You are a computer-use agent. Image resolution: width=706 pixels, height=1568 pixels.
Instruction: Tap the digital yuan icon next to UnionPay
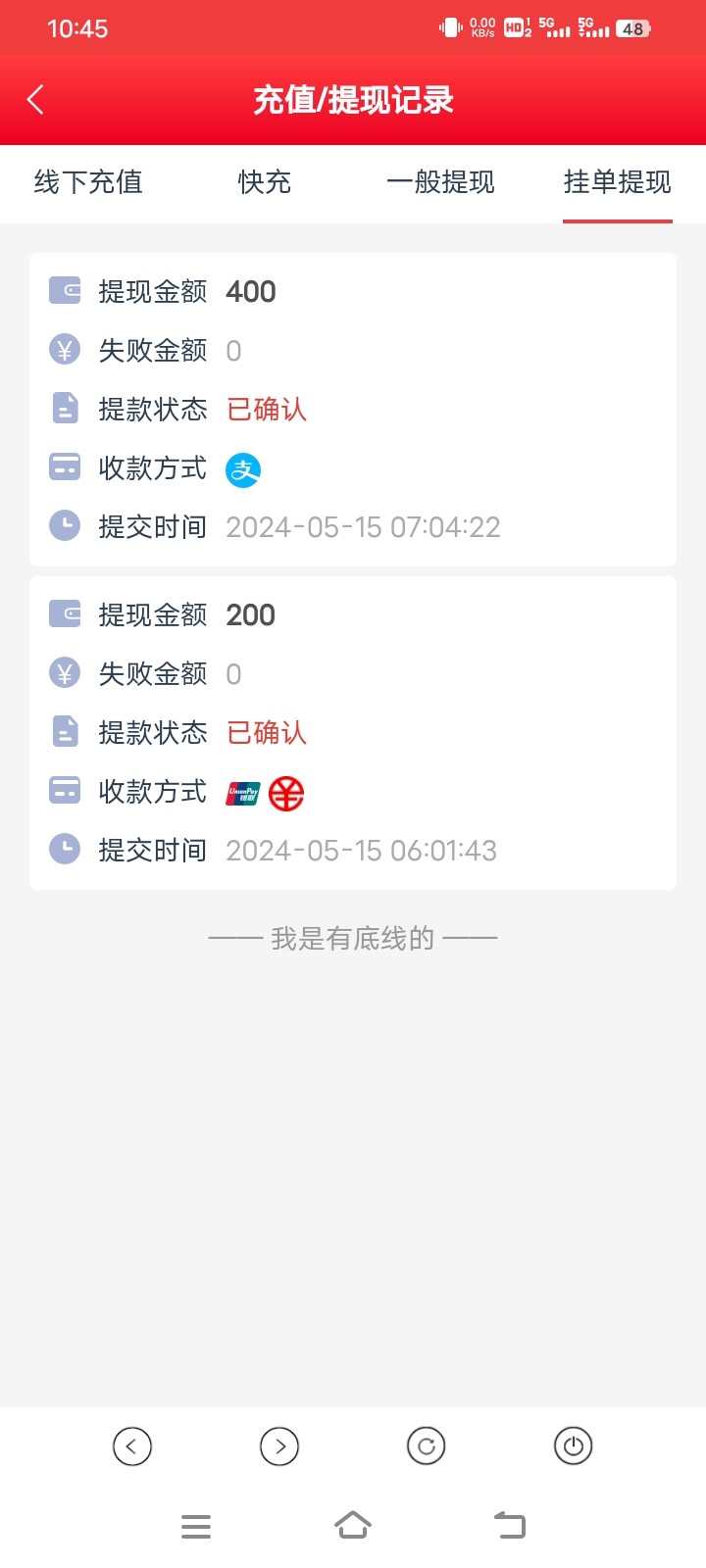pyautogui.click(x=285, y=792)
